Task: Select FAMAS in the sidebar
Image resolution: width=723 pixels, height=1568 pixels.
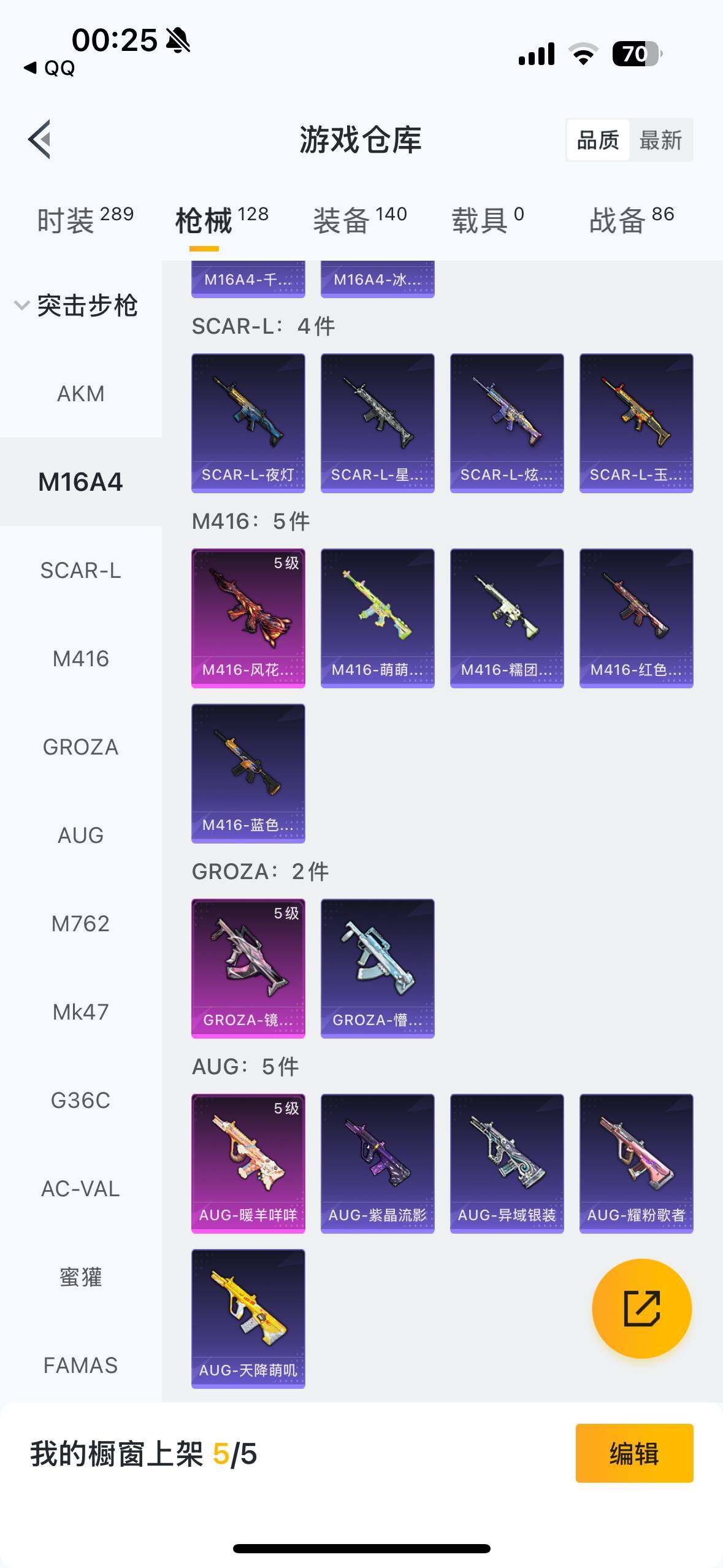Action: tap(81, 1365)
